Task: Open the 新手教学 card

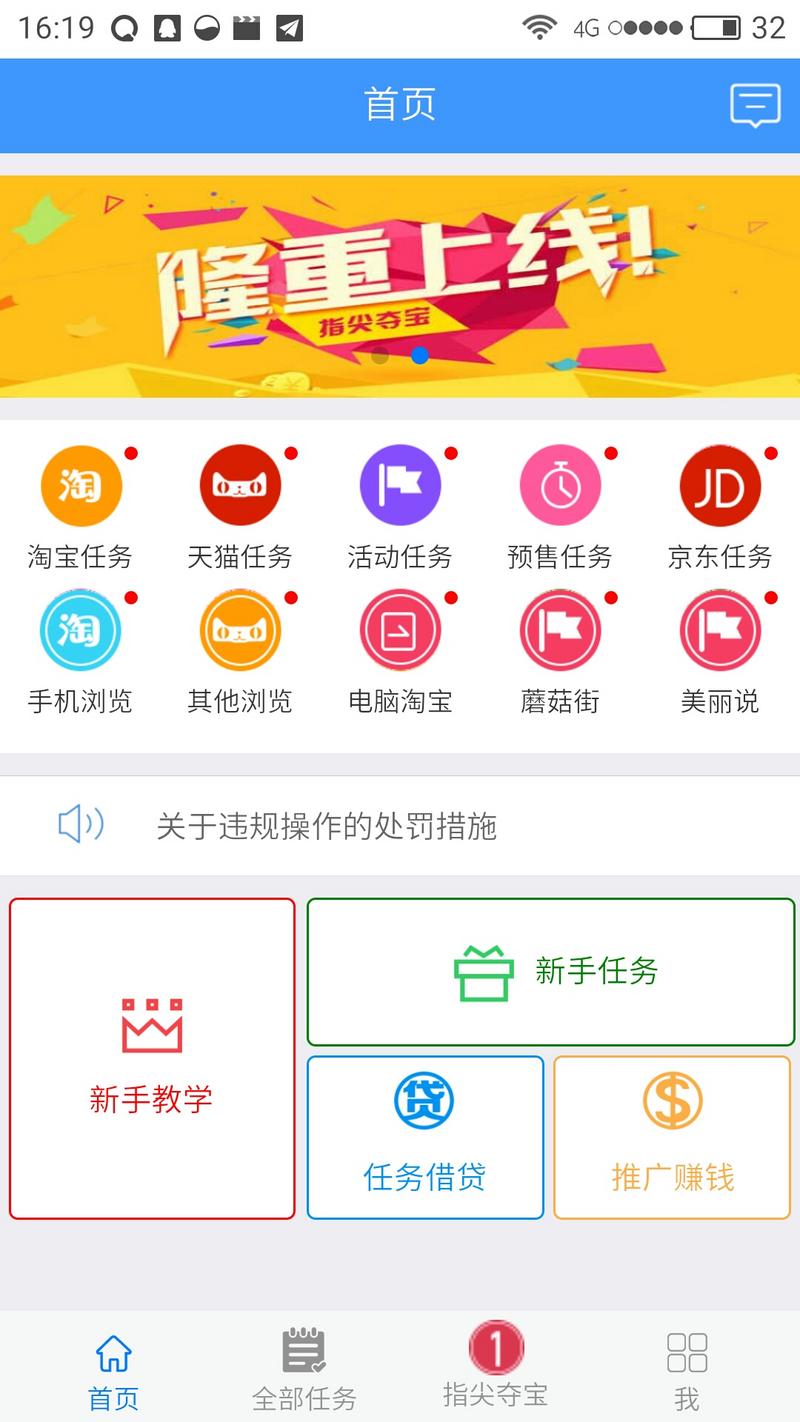Action: click(x=152, y=1058)
